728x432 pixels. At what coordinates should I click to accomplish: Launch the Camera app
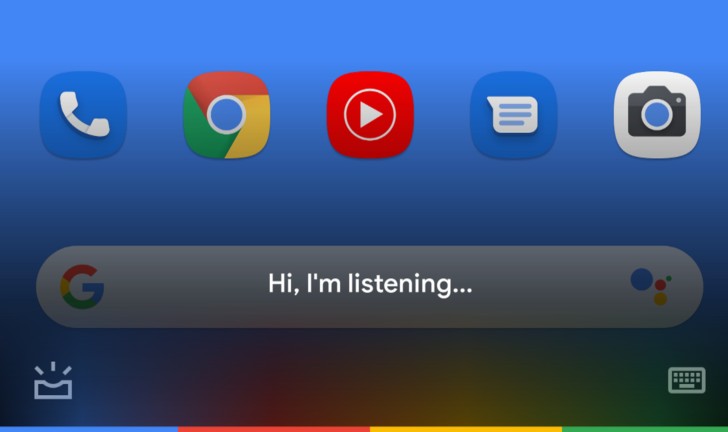(656, 116)
